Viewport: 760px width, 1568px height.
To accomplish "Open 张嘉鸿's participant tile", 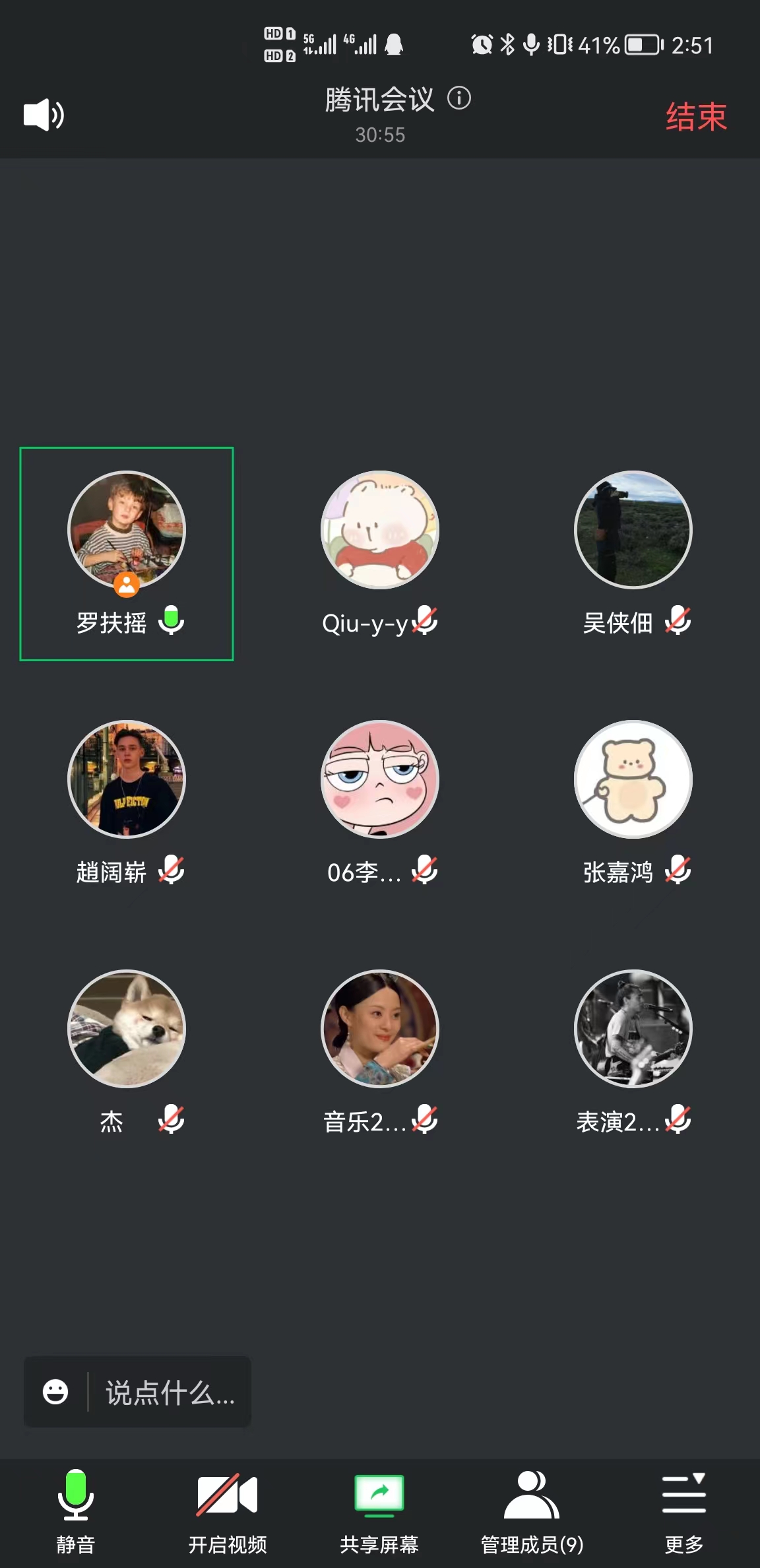I will (x=633, y=802).
